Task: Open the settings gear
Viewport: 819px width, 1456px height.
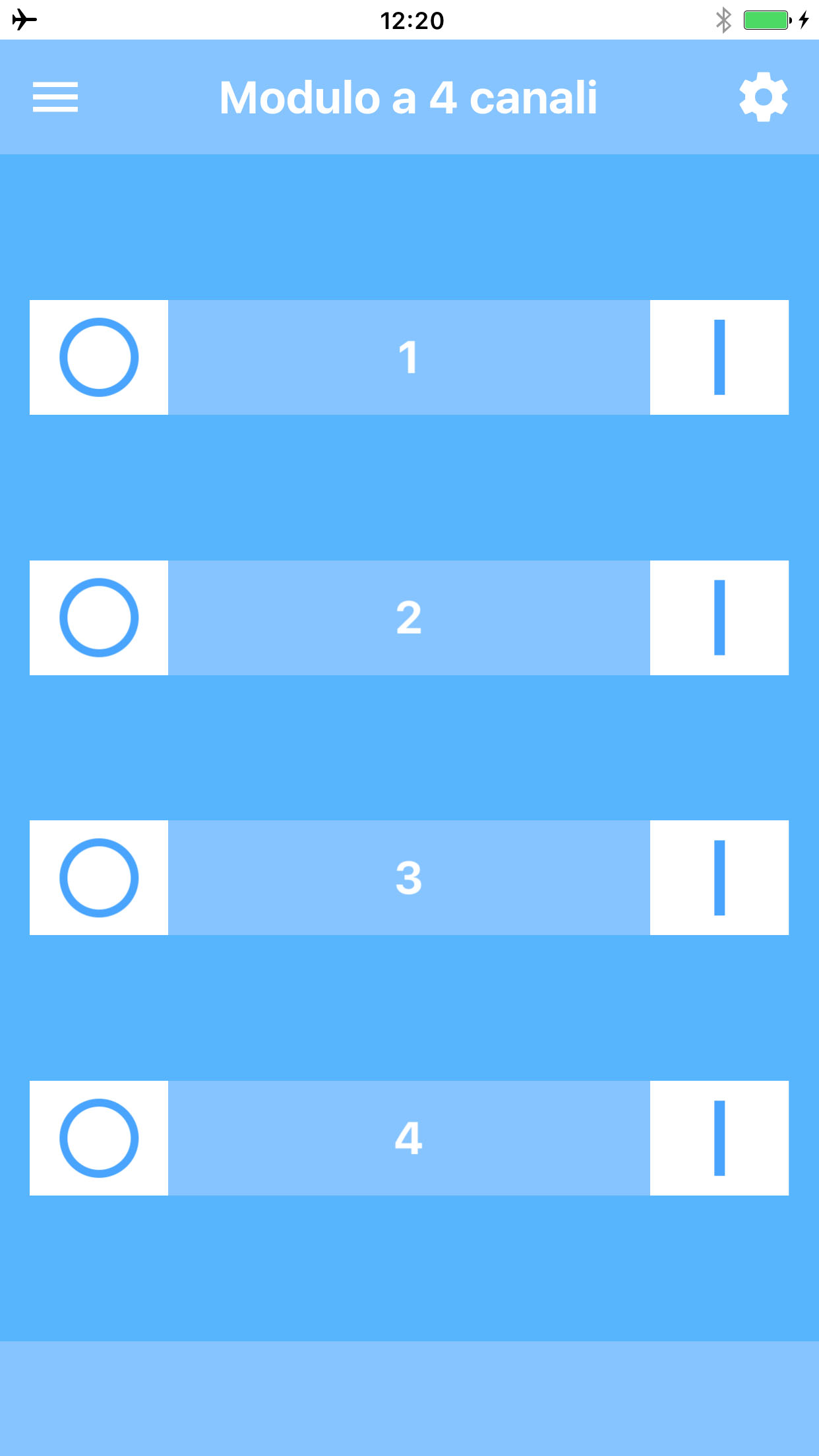Action: pos(764,98)
